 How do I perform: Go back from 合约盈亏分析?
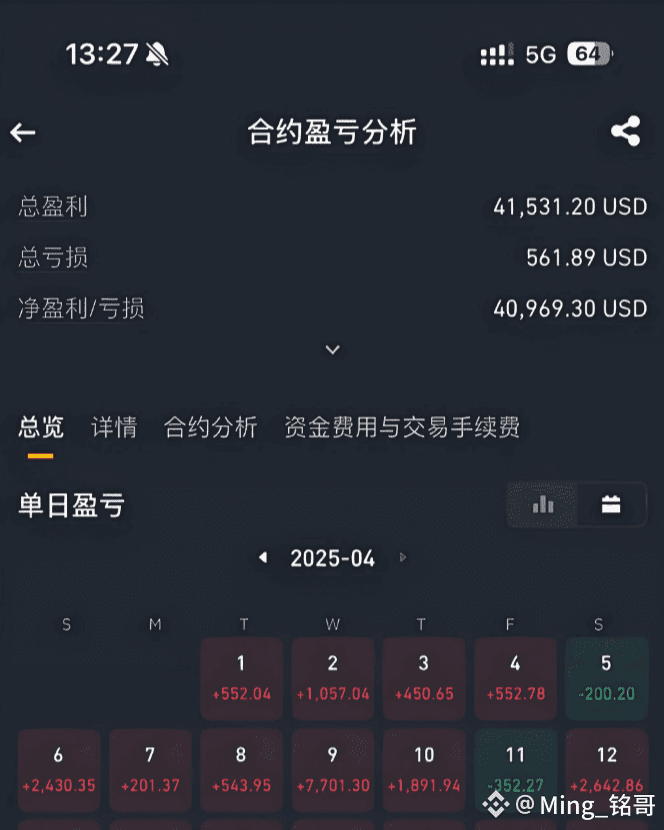point(23,133)
